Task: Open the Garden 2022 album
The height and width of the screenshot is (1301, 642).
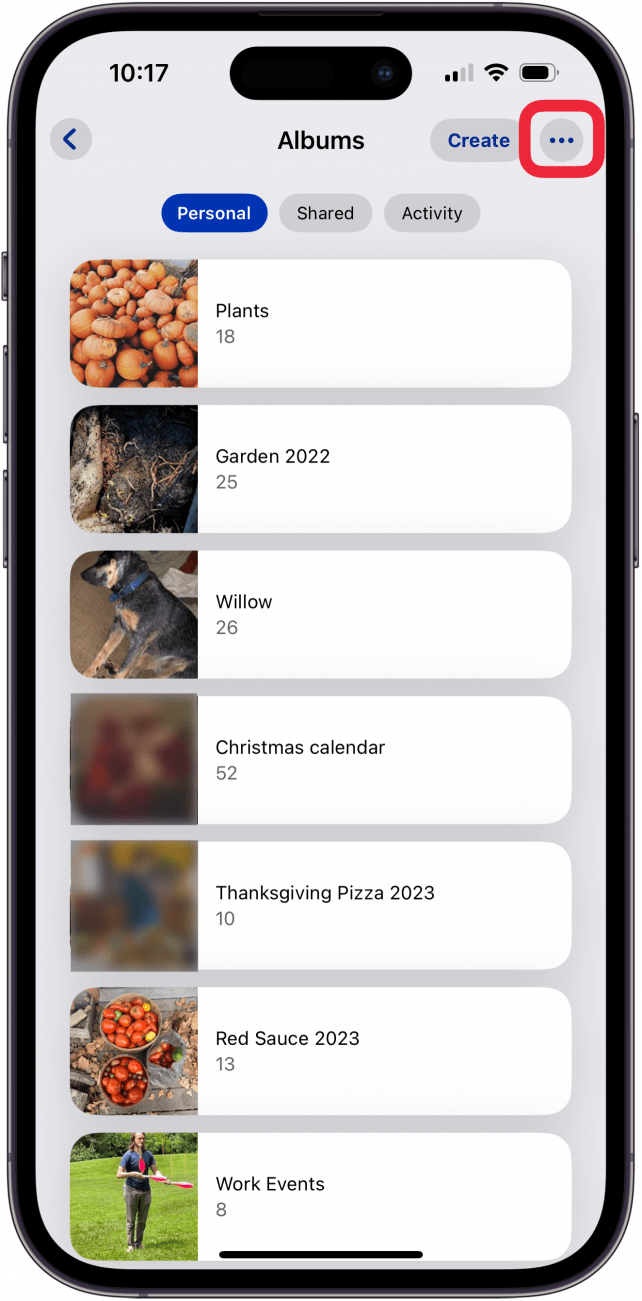Action: coord(320,469)
